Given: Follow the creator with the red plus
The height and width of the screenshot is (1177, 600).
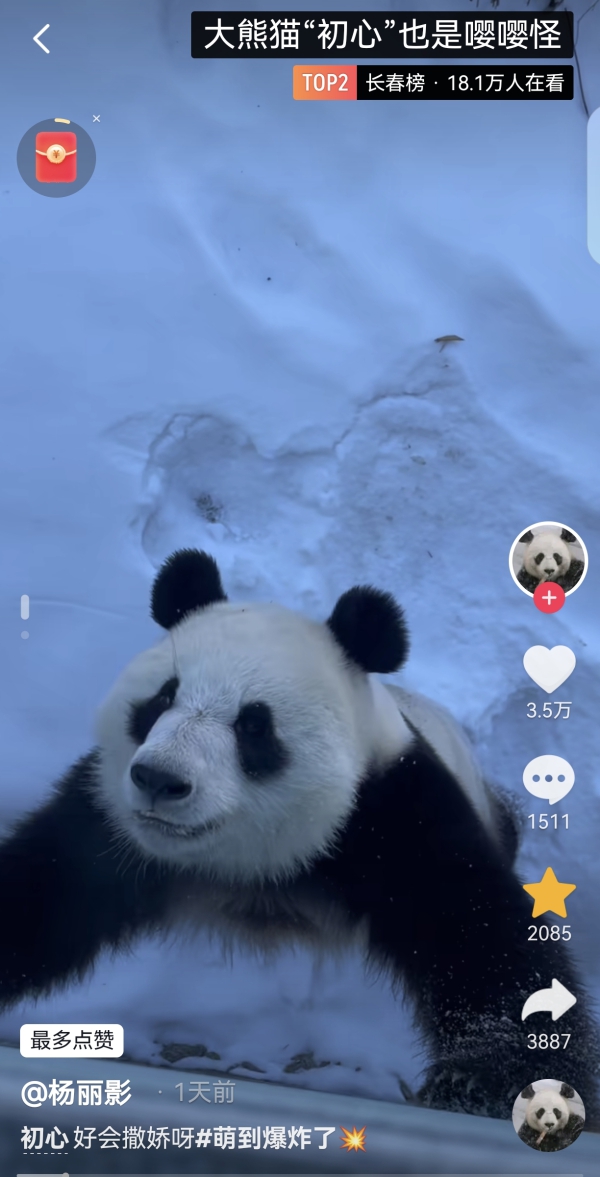Looking at the screenshot, I should pos(549,598).
